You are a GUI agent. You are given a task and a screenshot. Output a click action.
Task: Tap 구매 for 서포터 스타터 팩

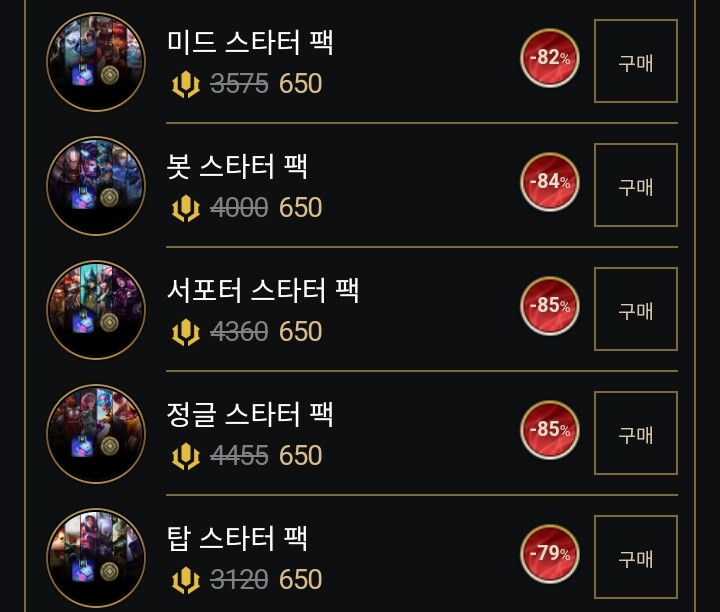(x=636, y=310)
